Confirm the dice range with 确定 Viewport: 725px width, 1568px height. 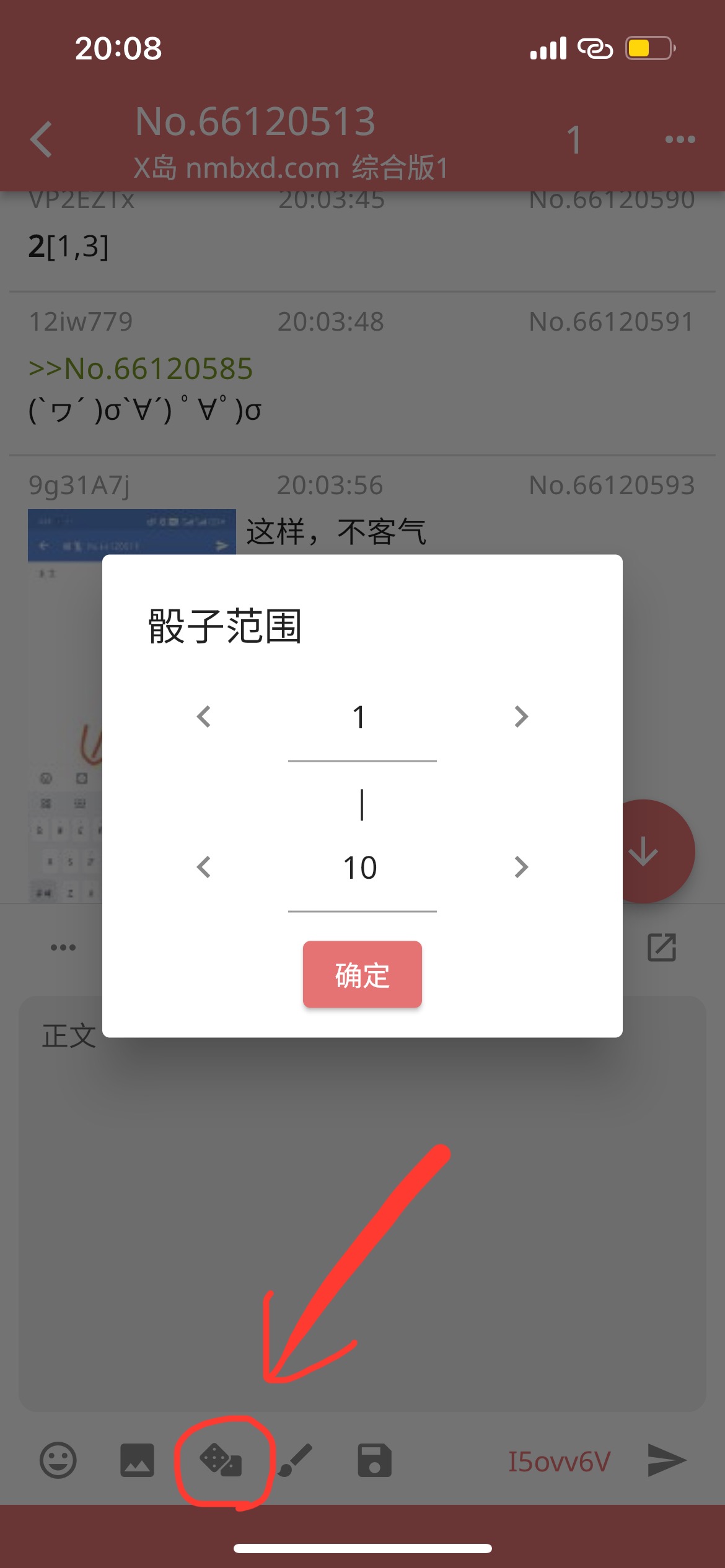click(x=362, y=975)
